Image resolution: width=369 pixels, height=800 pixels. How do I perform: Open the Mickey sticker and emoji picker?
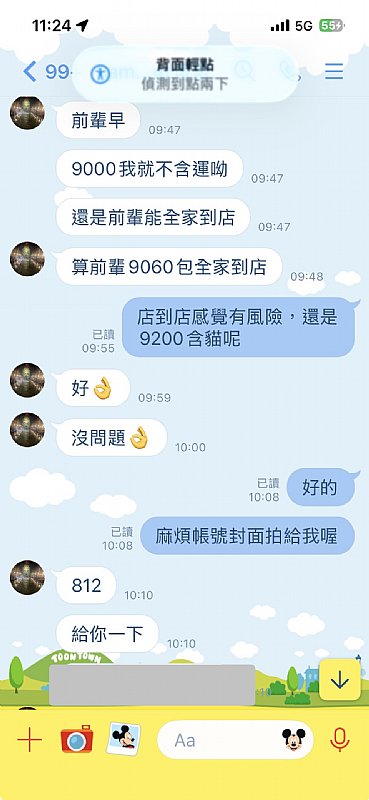pyautogui.click(x=293, y=739)
